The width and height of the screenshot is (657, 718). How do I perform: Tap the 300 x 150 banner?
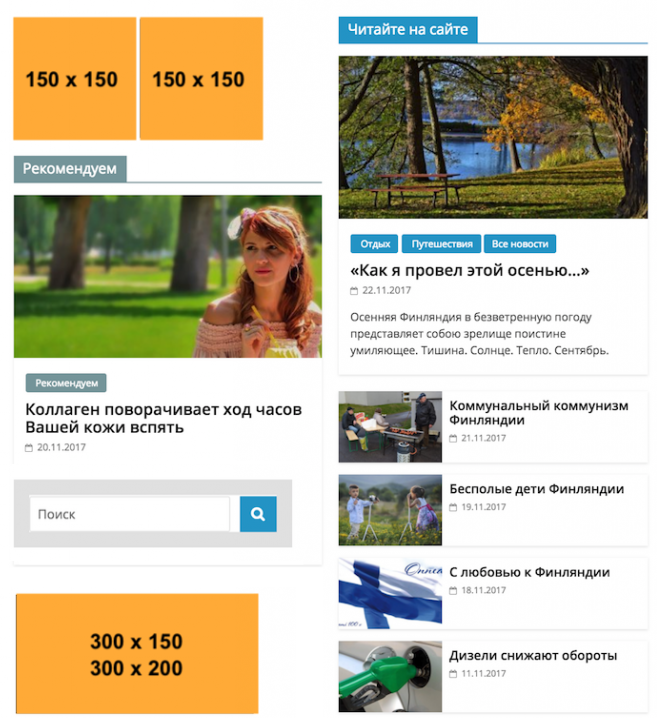(x=137, y=654)
